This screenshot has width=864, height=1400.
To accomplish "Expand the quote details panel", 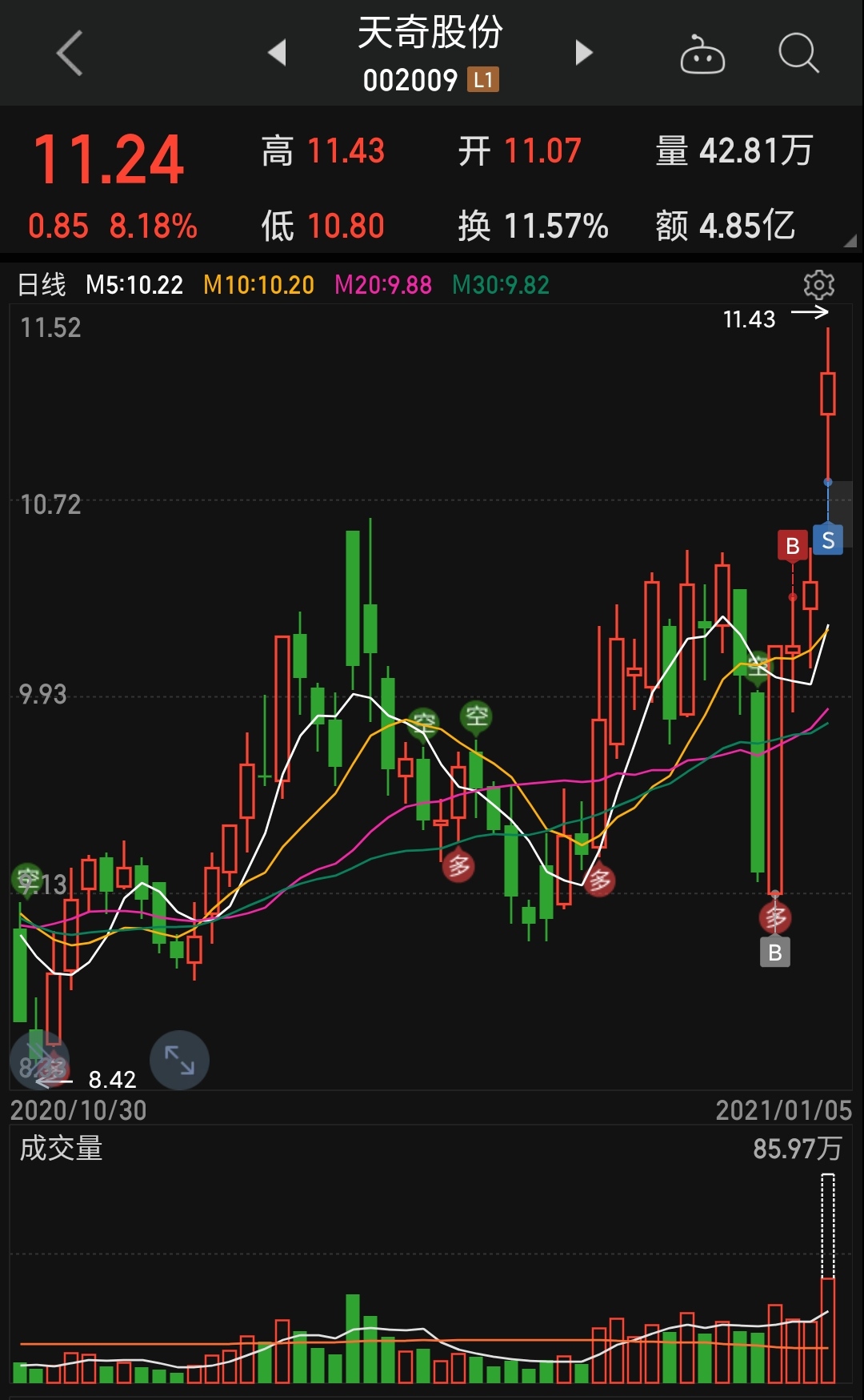I will pos(850,240).
